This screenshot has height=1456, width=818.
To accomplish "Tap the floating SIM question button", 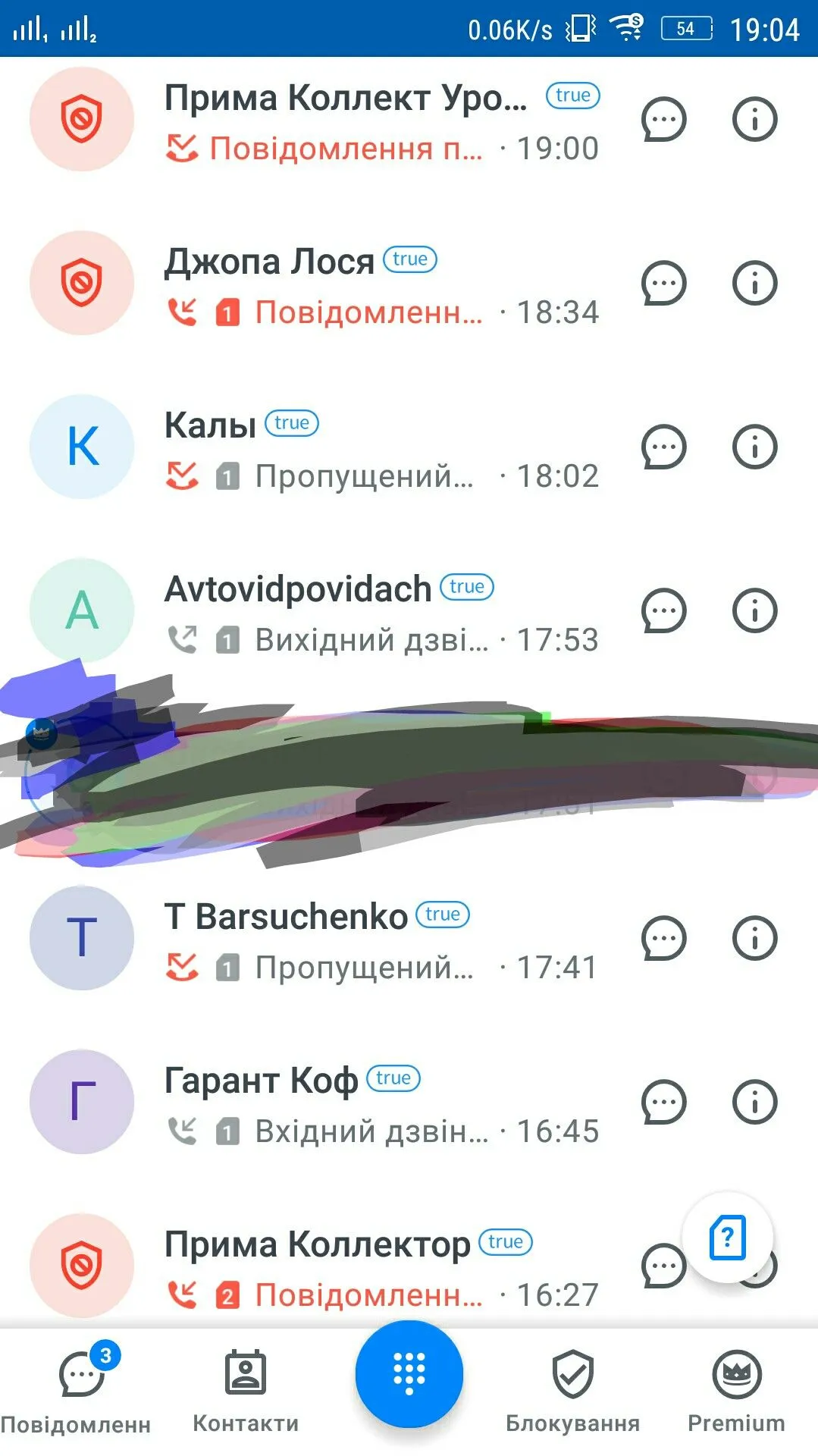I will 728,1238.
